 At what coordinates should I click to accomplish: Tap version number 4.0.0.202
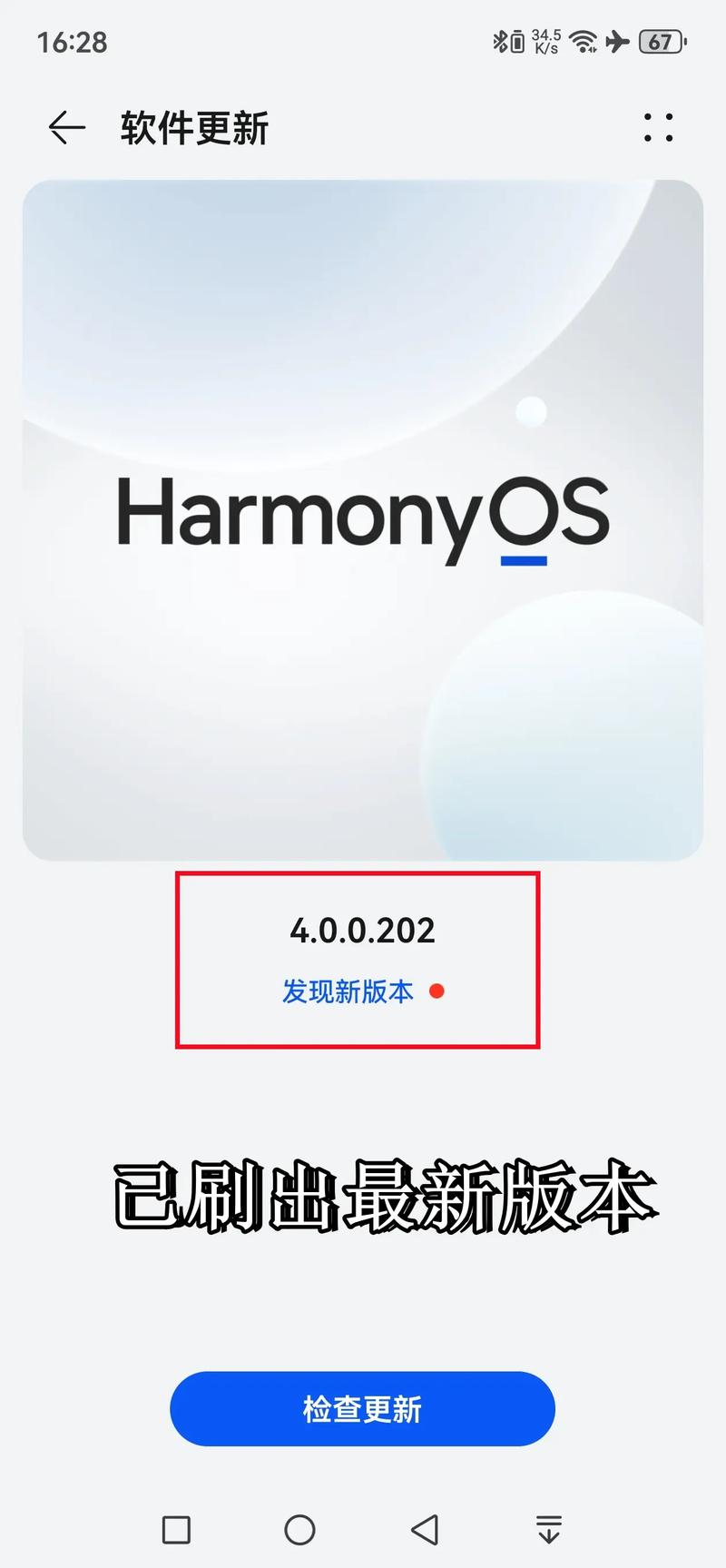point(361,930)
